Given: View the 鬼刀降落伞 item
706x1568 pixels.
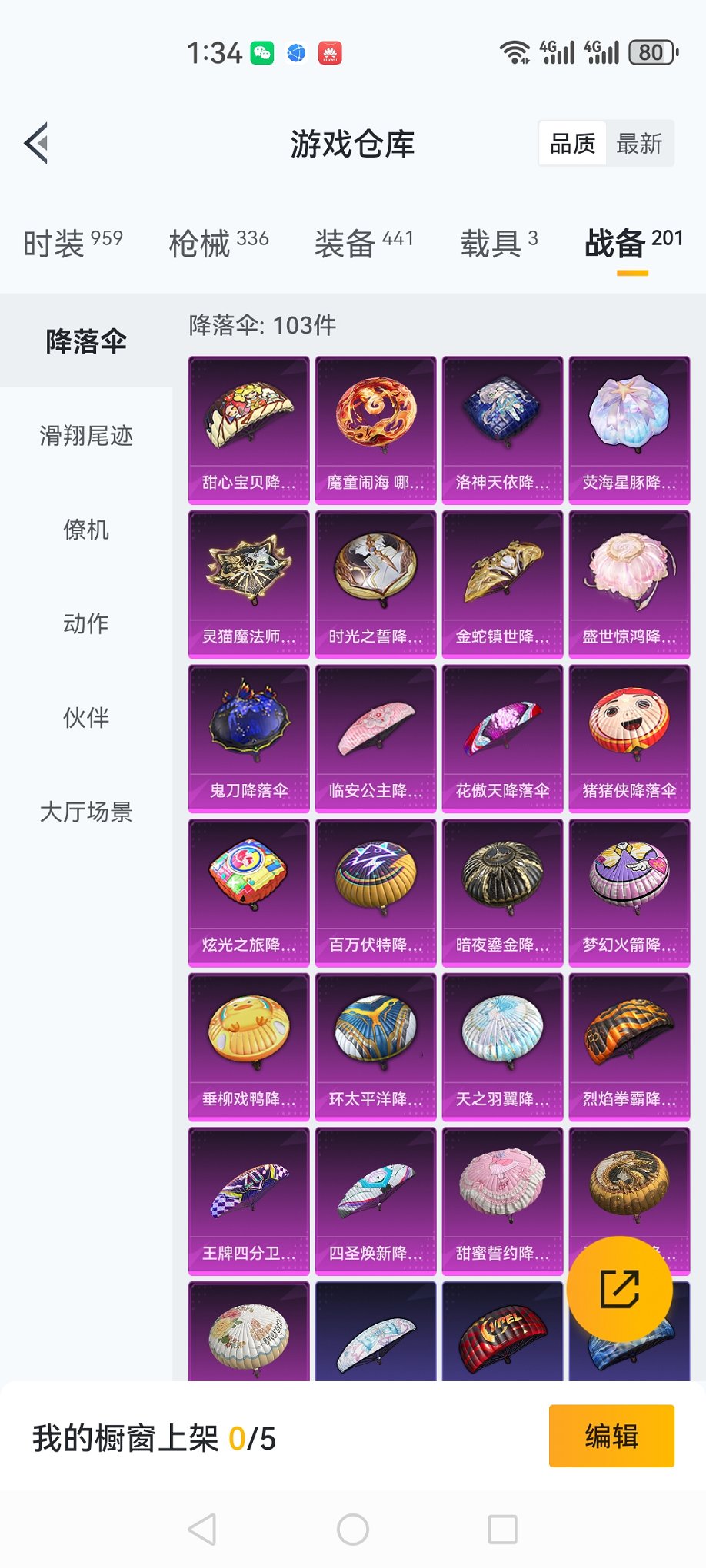Looking at the screenshot, I should coord(249,738).
